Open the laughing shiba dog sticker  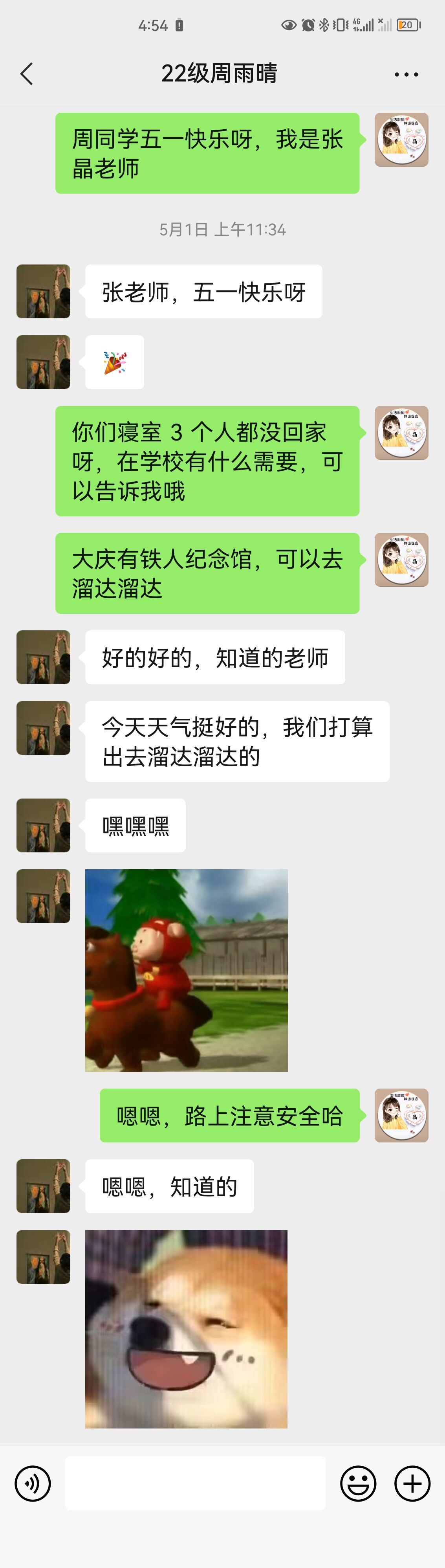tap(186, 1329)
